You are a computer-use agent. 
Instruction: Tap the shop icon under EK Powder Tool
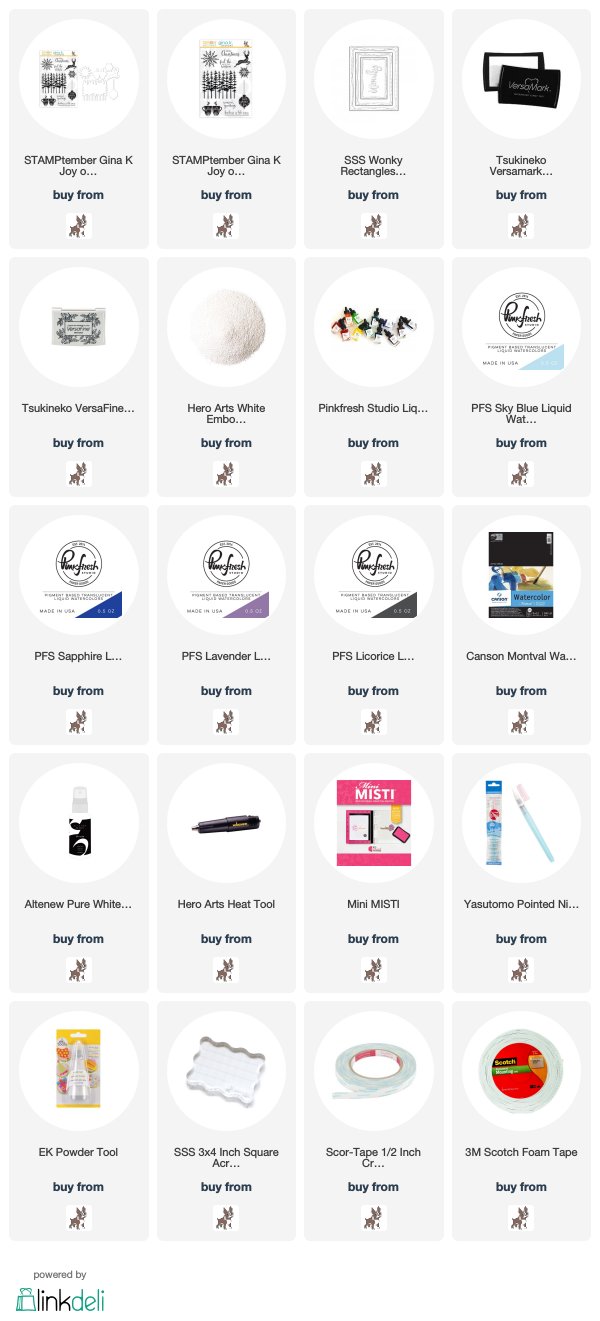point(78,1218)
